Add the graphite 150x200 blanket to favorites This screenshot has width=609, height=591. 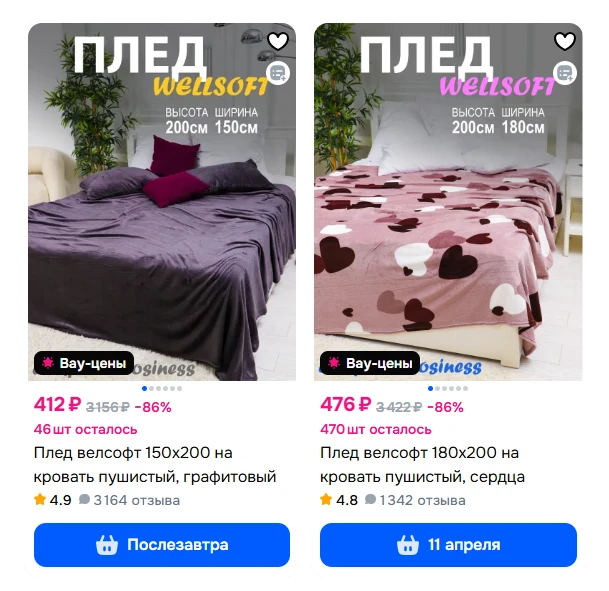278,41
